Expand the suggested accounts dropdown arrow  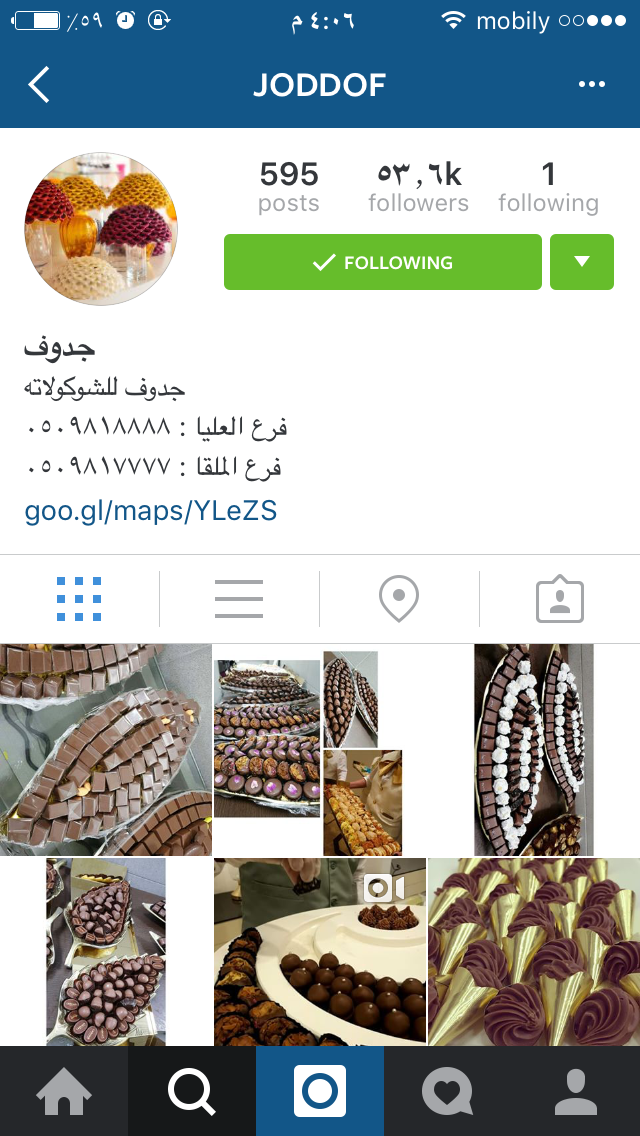point(581,262)
